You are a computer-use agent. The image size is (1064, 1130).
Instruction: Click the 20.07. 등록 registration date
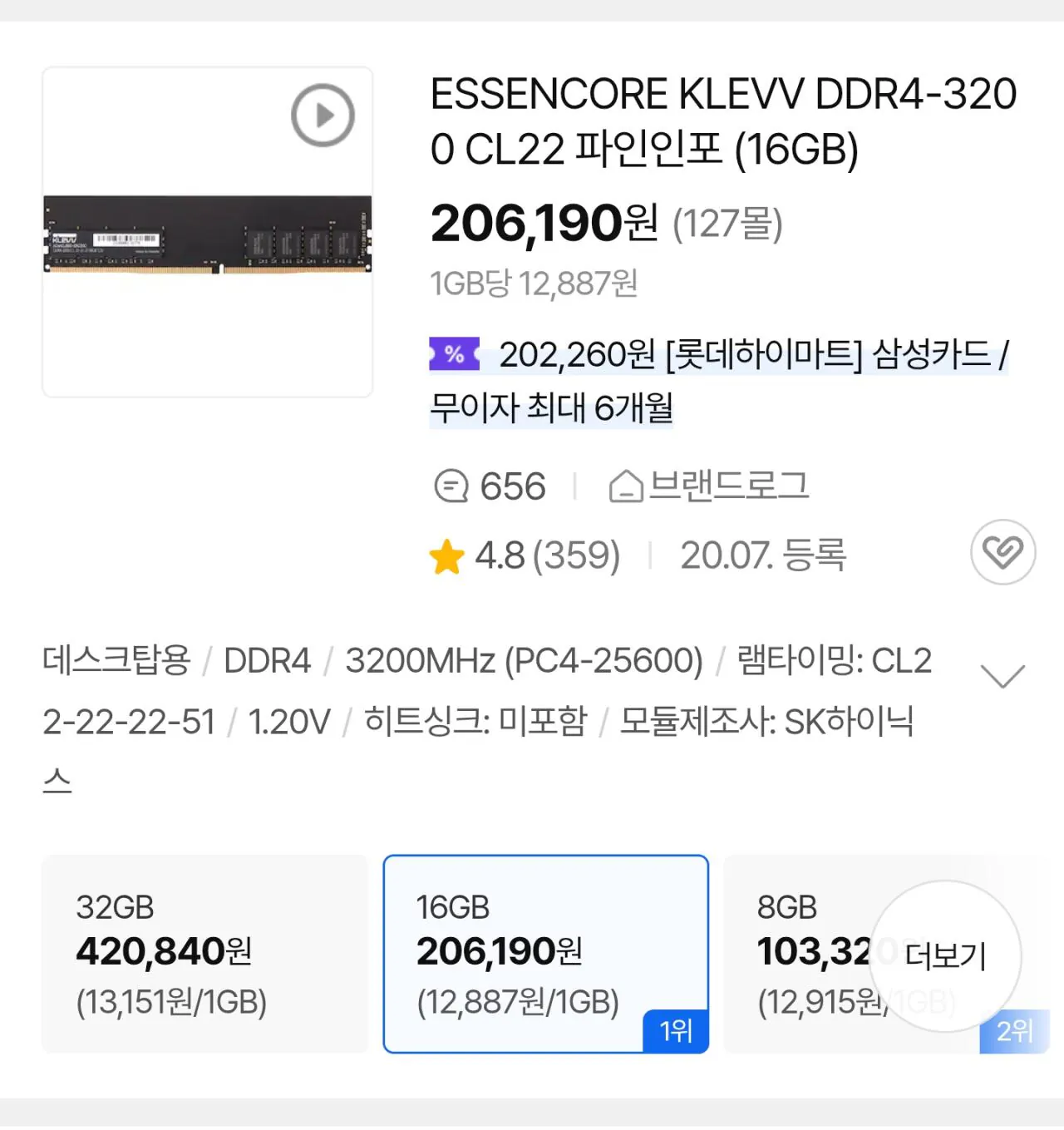pyautogui.click(x=762, y=555)
